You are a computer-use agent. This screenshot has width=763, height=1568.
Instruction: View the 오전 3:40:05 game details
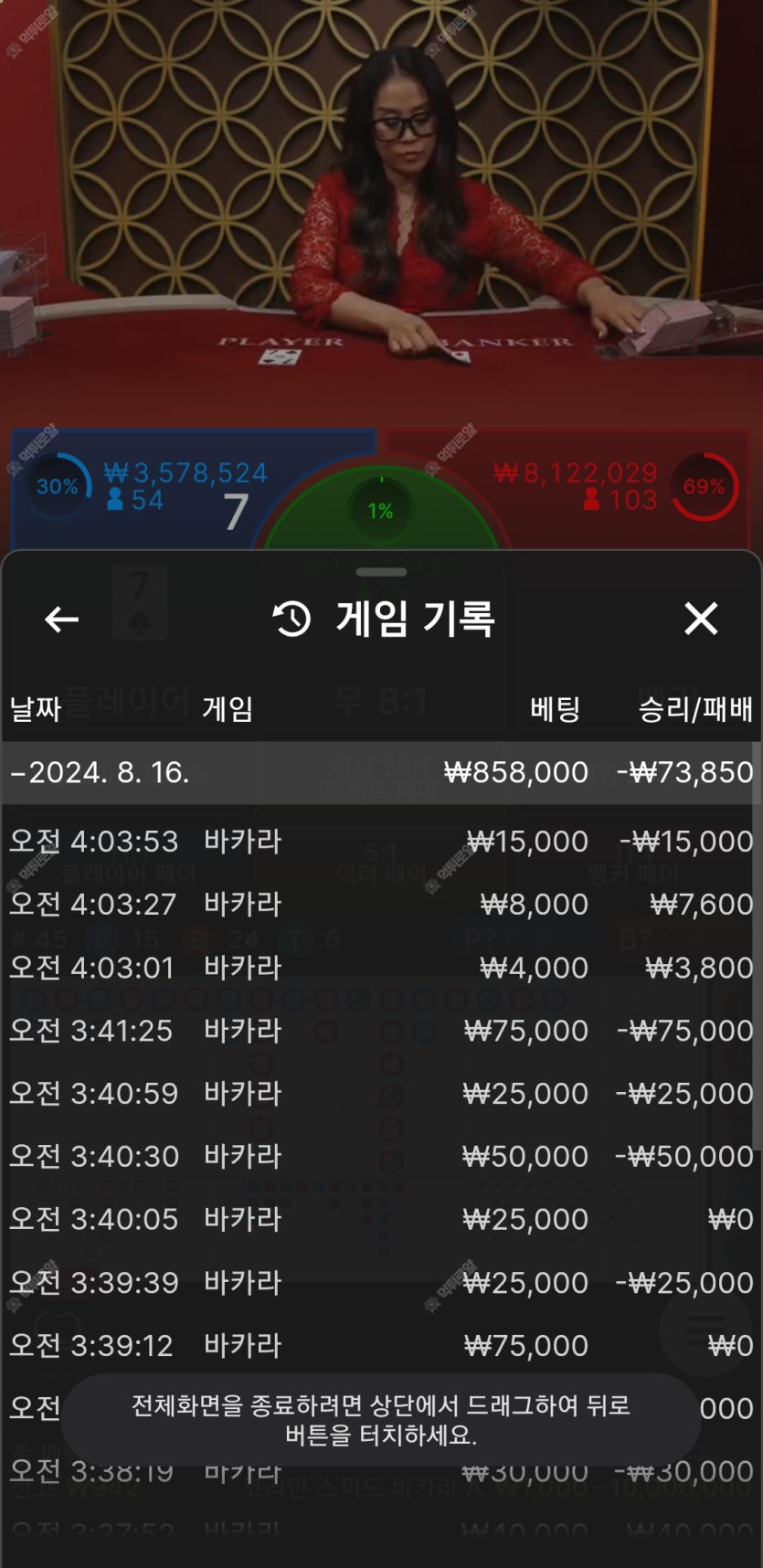(x=380, y=1220)
